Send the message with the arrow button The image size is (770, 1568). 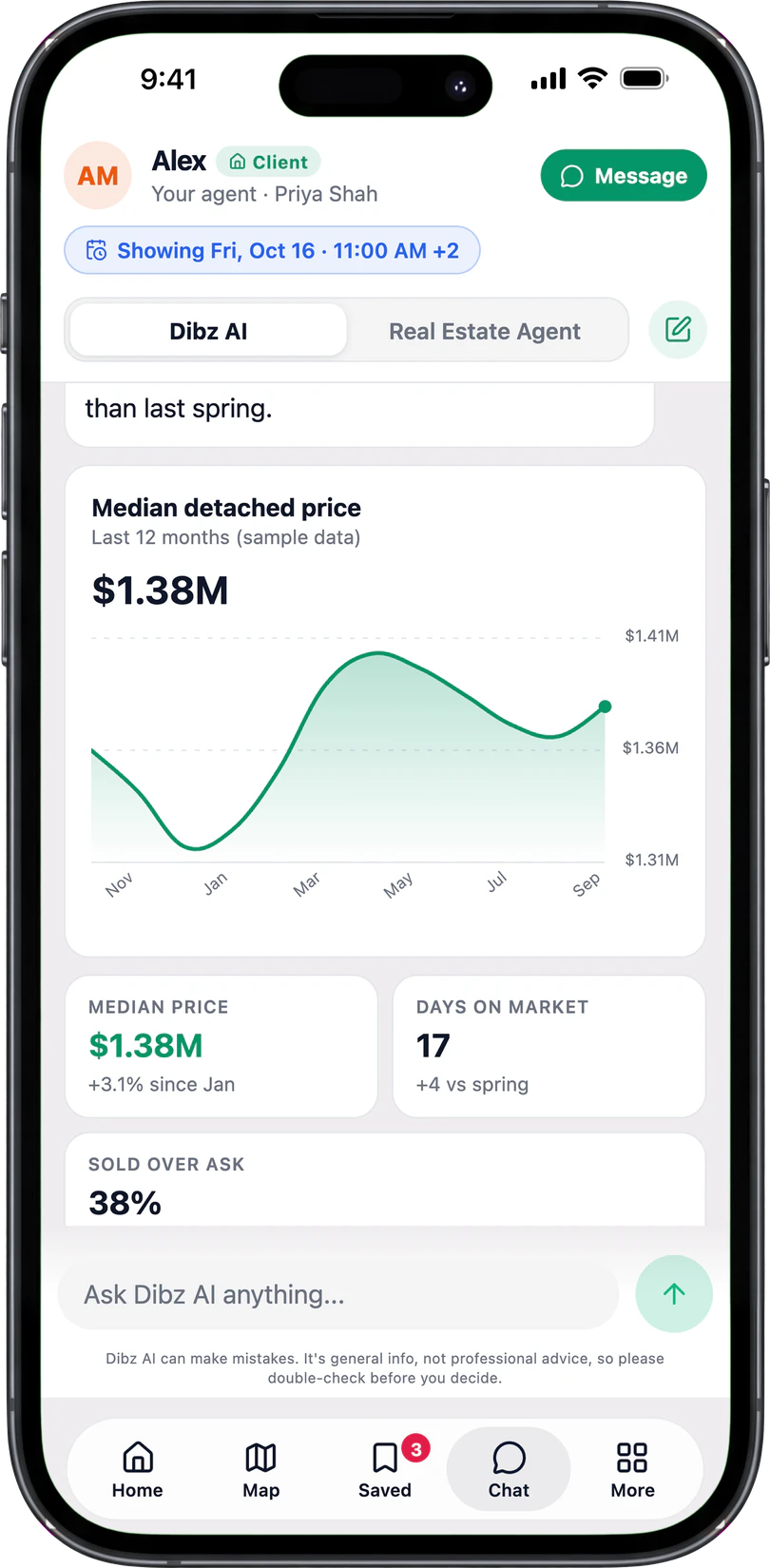[674, 1293]
